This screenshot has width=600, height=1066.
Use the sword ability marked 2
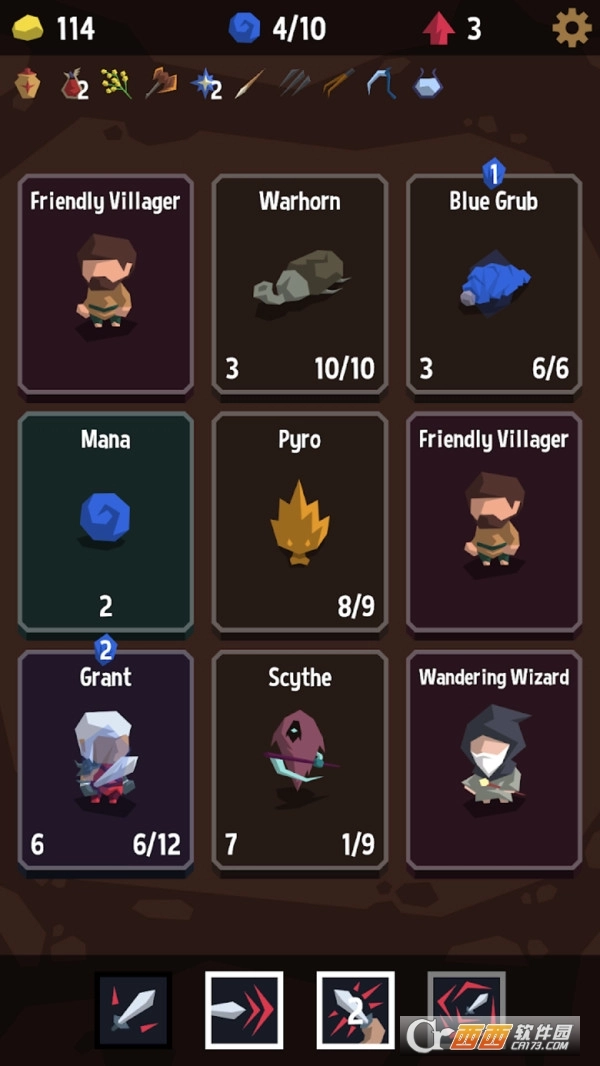tap(355, 1010)
